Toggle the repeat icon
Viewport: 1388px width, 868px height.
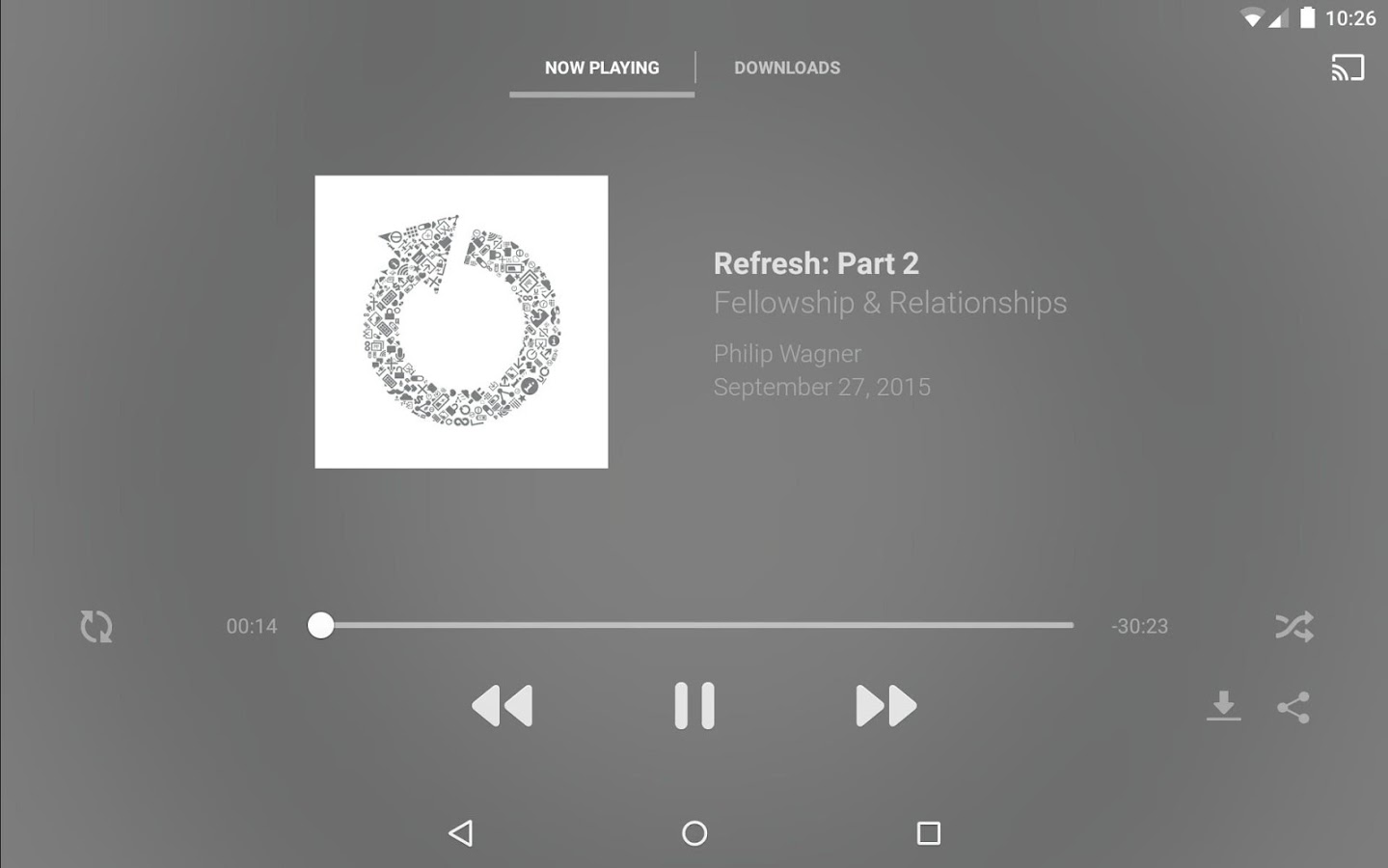tap(96, 627)
